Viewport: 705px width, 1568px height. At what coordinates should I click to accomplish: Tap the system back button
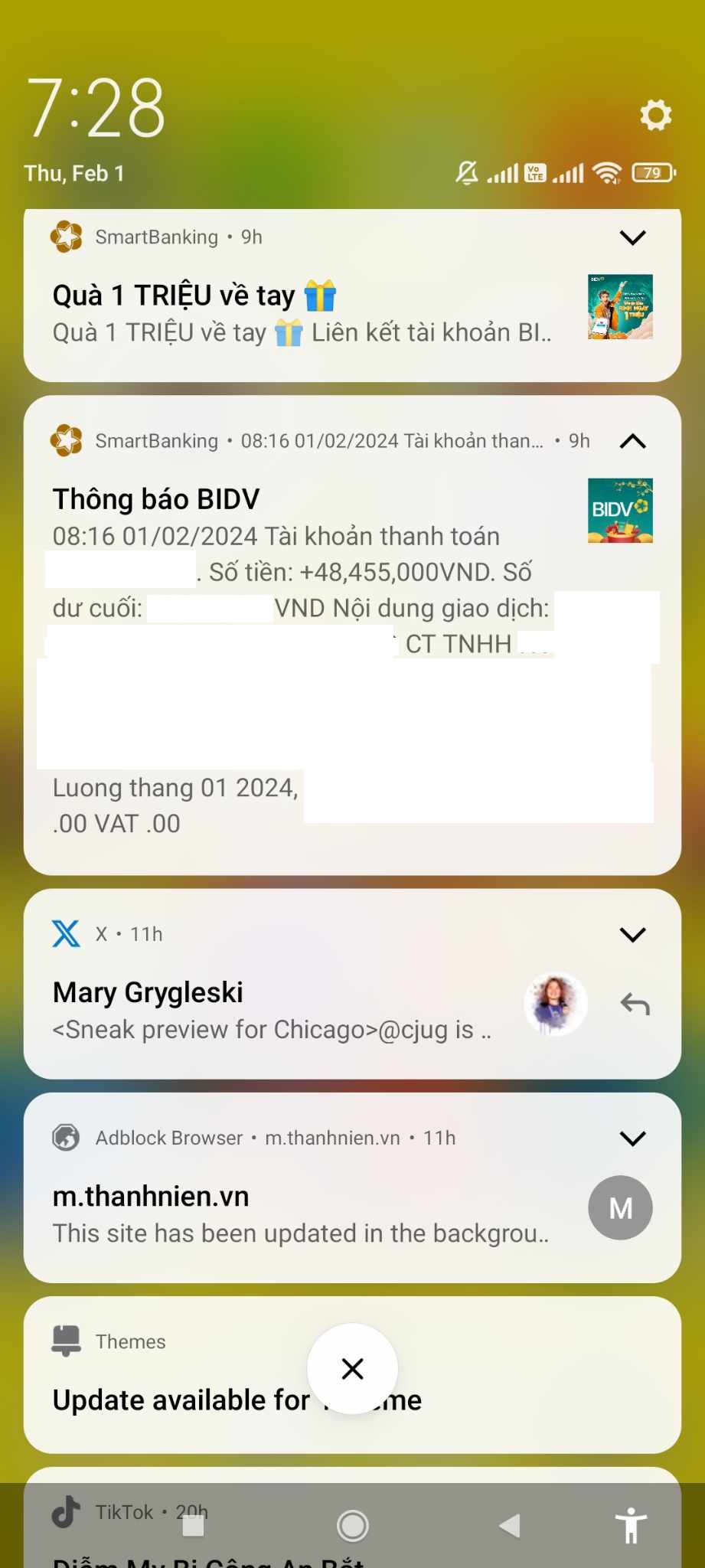tap(510, 1526)
